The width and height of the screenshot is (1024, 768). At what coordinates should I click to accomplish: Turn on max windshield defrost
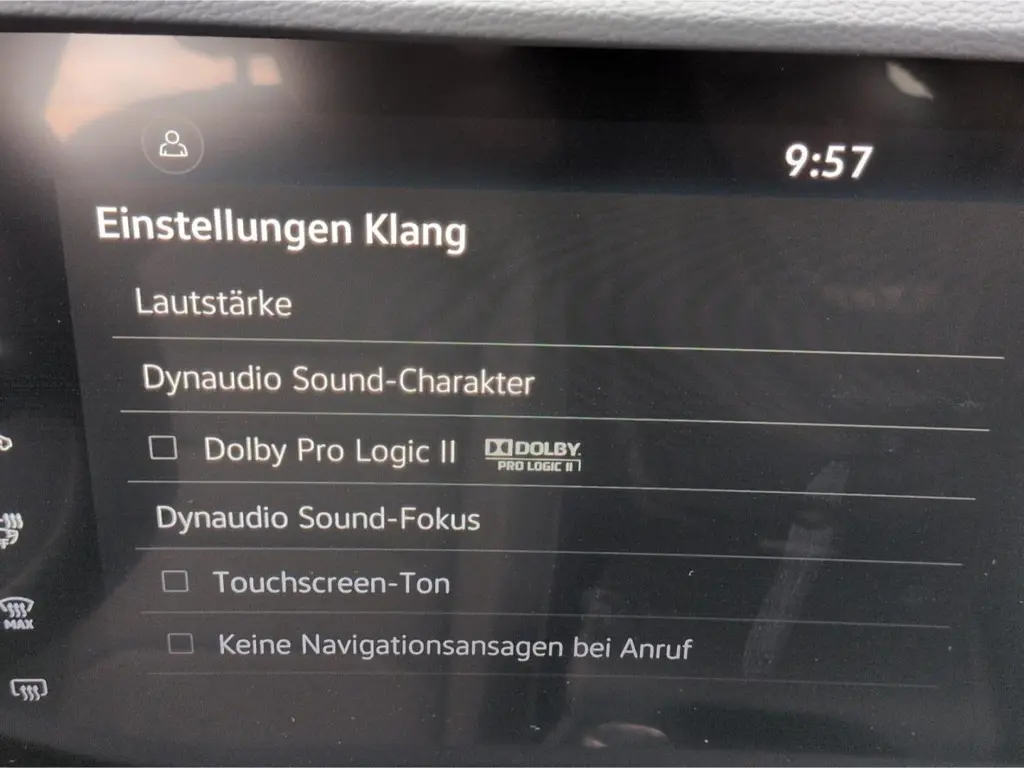(17, 612)
